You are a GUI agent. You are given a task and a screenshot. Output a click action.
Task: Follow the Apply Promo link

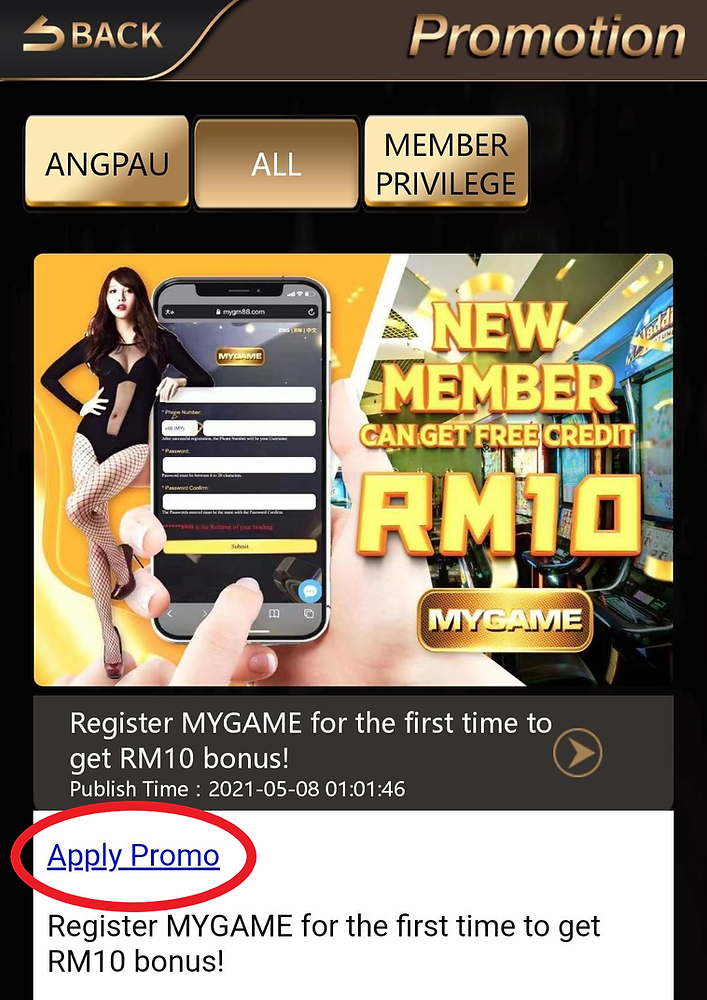pyautogui.click(x=133, y=856)
